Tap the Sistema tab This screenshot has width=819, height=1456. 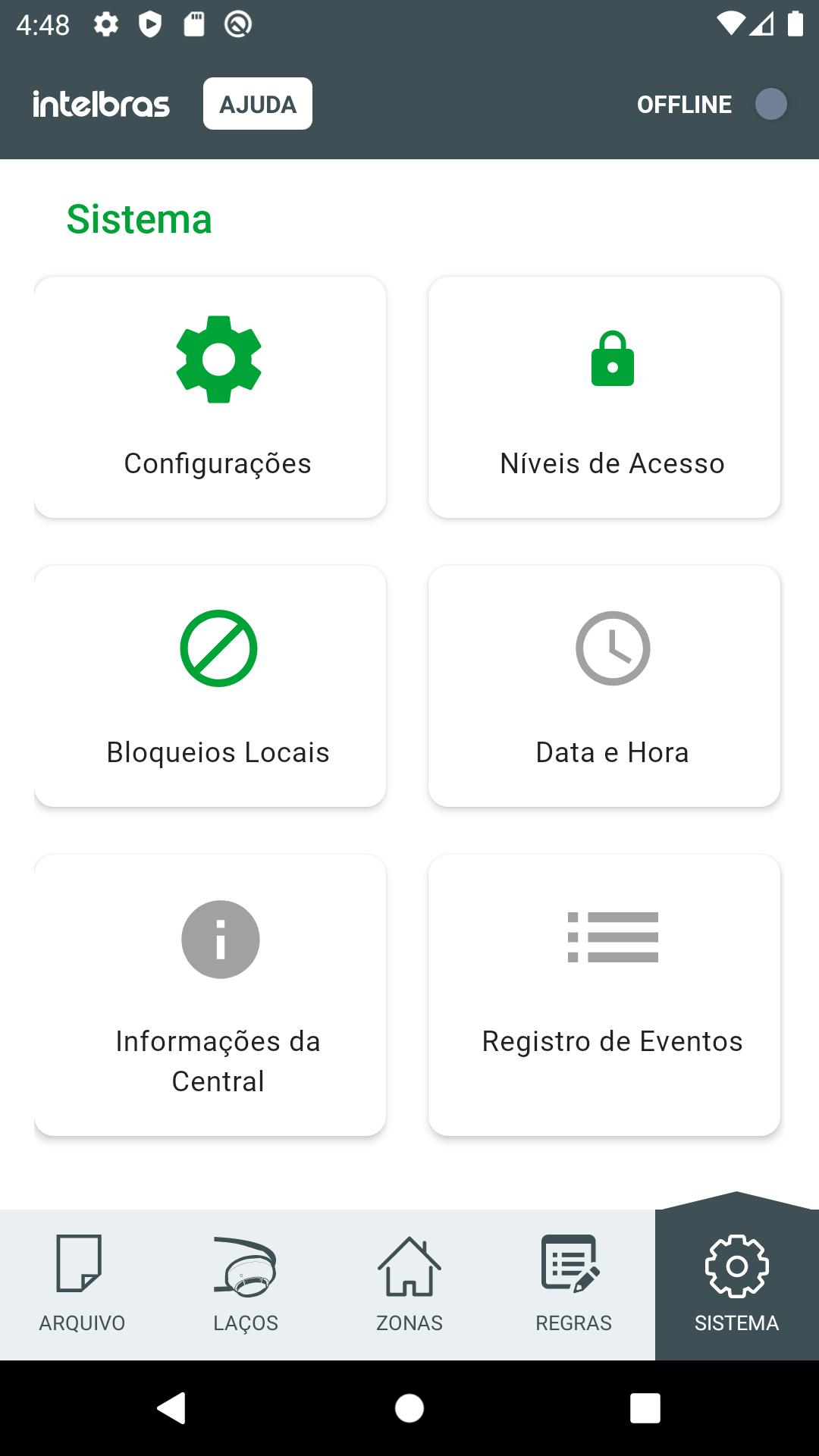[x=737, y=1285]
